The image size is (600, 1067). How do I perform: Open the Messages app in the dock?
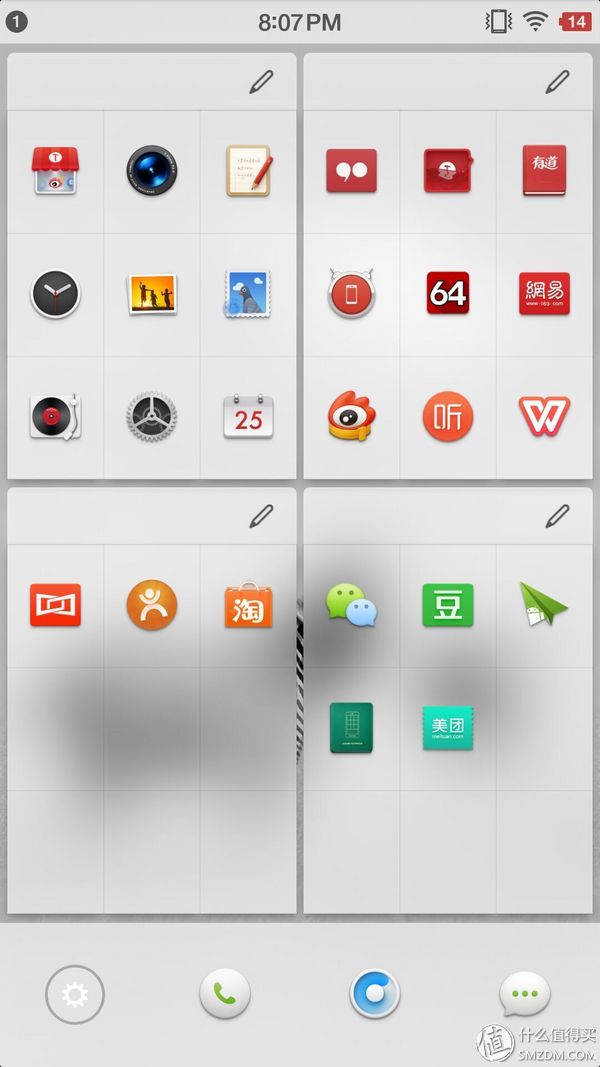click(525, 994)
